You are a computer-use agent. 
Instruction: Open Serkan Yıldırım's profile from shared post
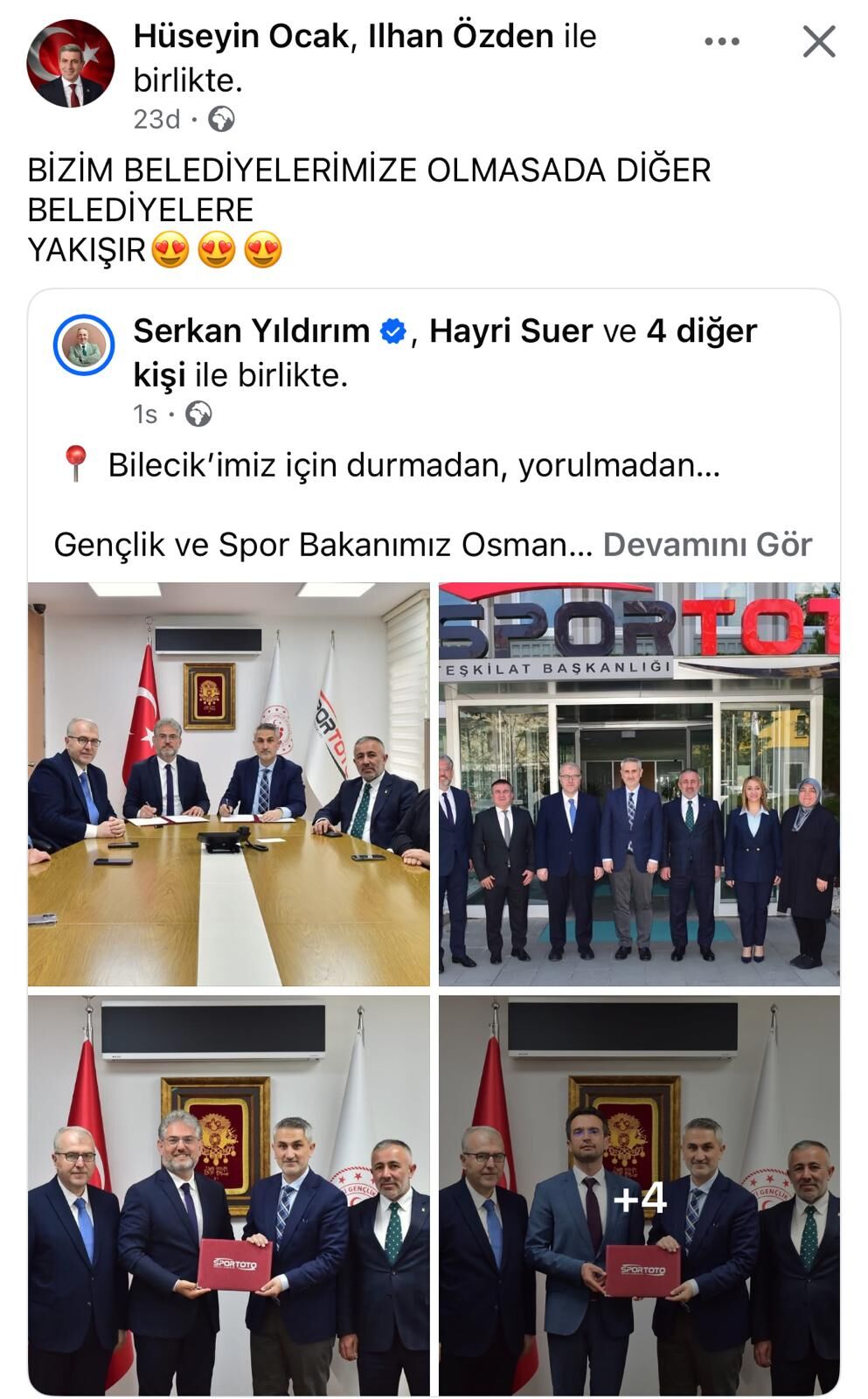[252, 331]
